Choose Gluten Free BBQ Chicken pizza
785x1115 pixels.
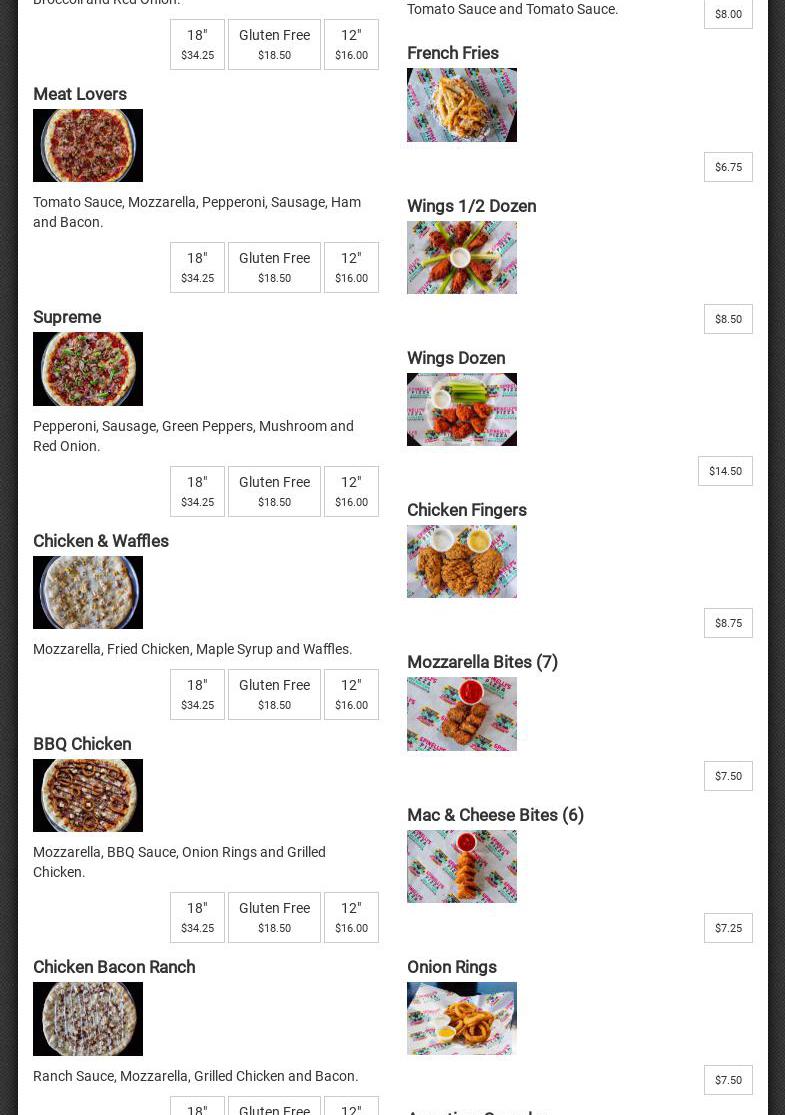274,917
